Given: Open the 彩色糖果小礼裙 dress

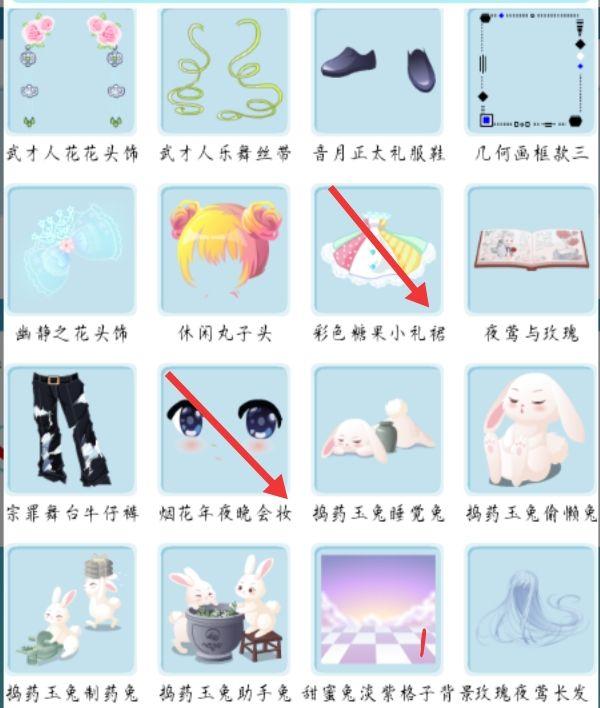Looking at the screenshot, I should point(378,250).
